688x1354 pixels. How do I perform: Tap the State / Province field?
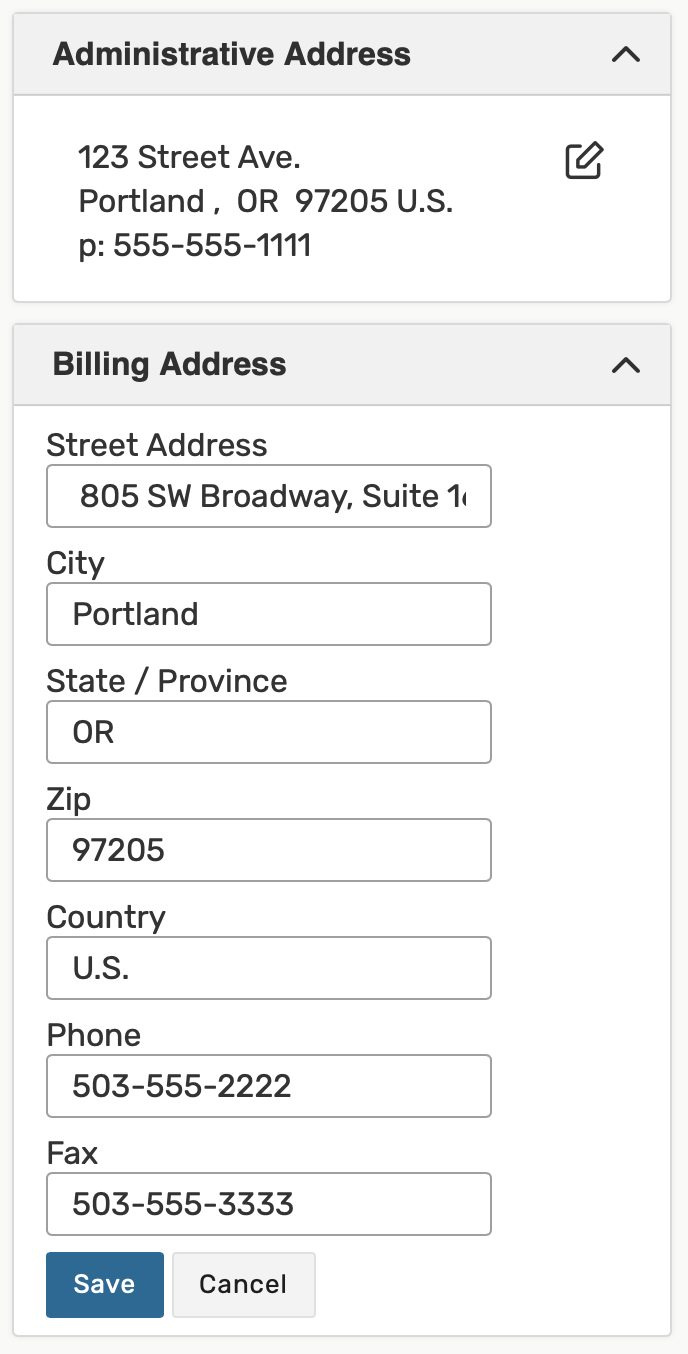pos(269,732)
